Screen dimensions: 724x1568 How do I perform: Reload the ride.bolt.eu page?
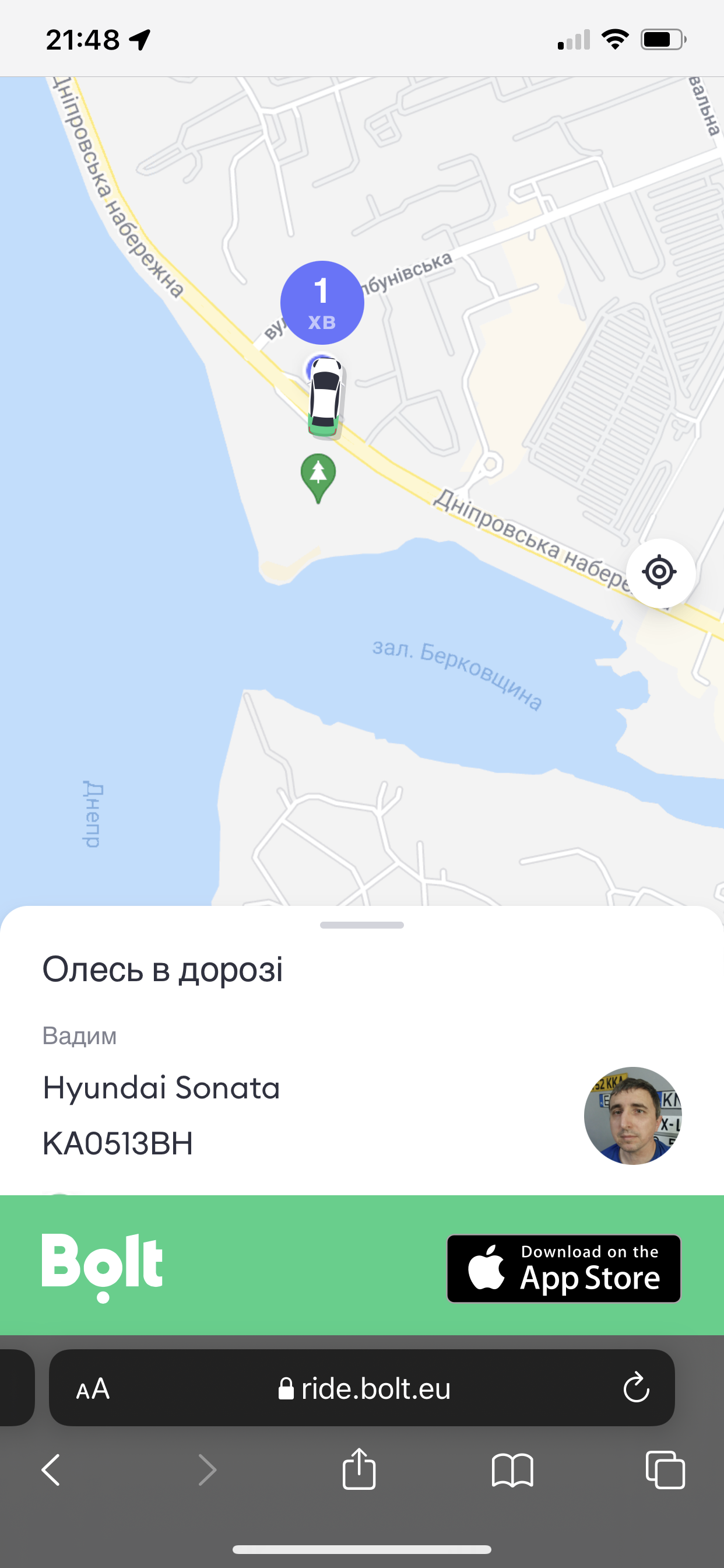(636, 1388)
